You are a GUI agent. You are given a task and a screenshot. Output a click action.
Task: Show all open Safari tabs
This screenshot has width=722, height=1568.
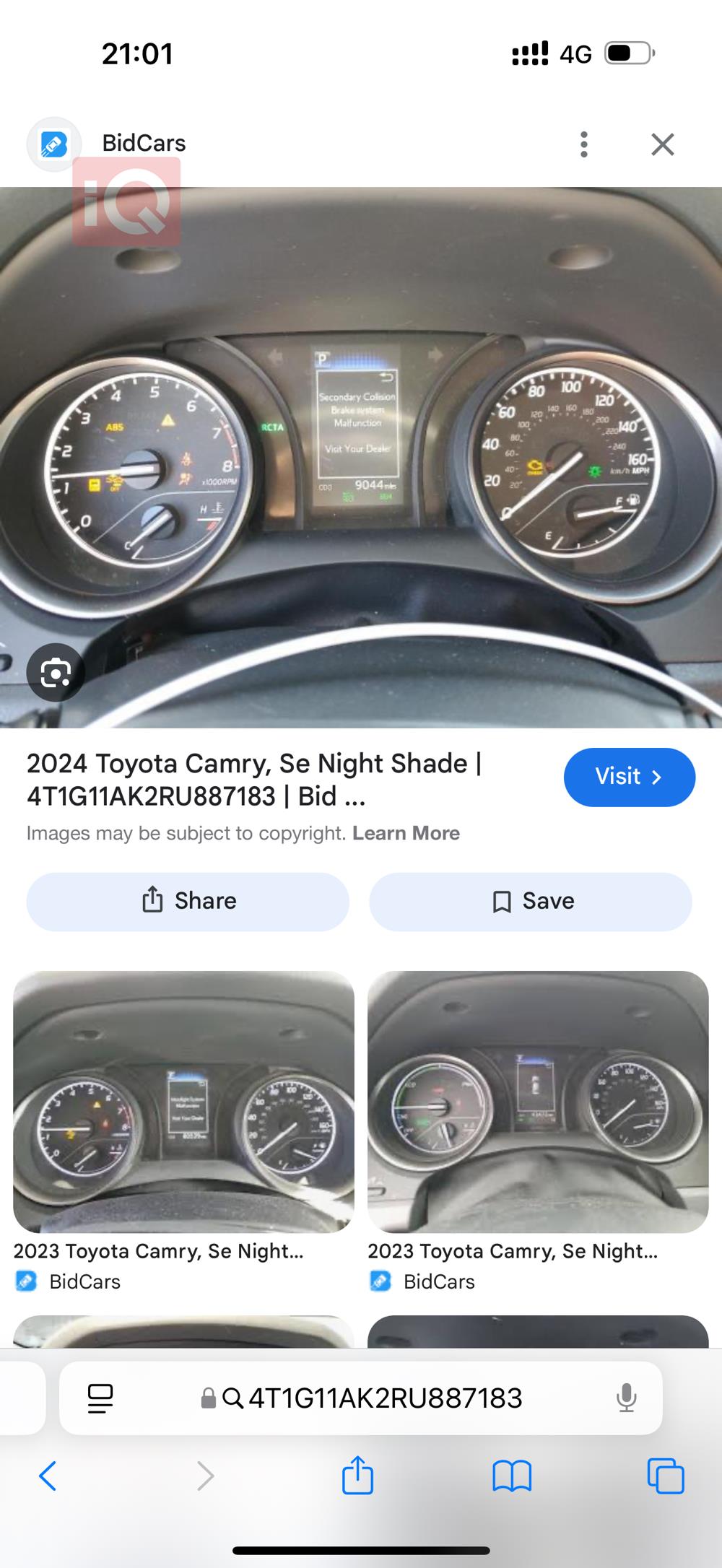[665, 1476]
